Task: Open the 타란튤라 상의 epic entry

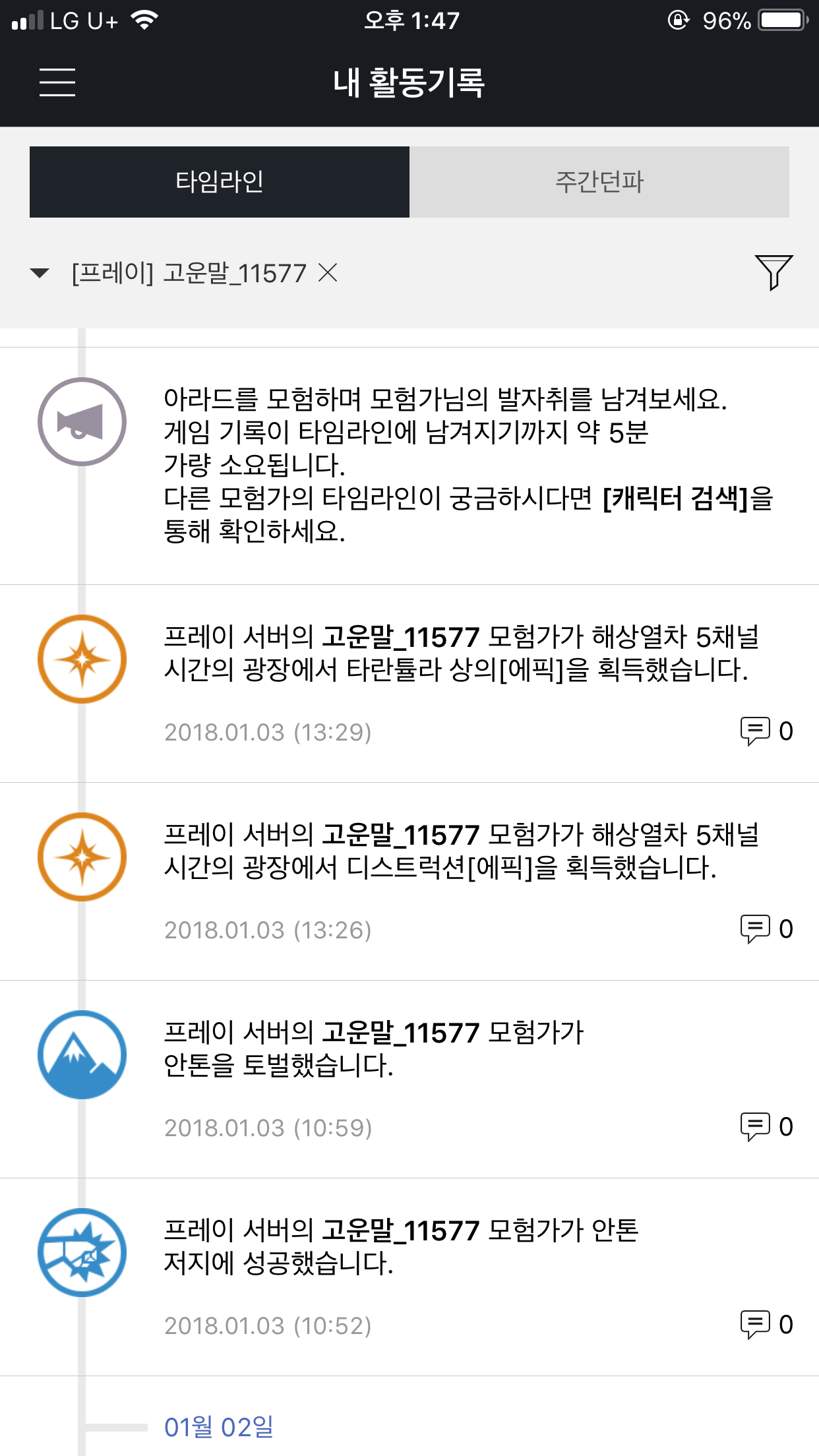Action: 409,684
